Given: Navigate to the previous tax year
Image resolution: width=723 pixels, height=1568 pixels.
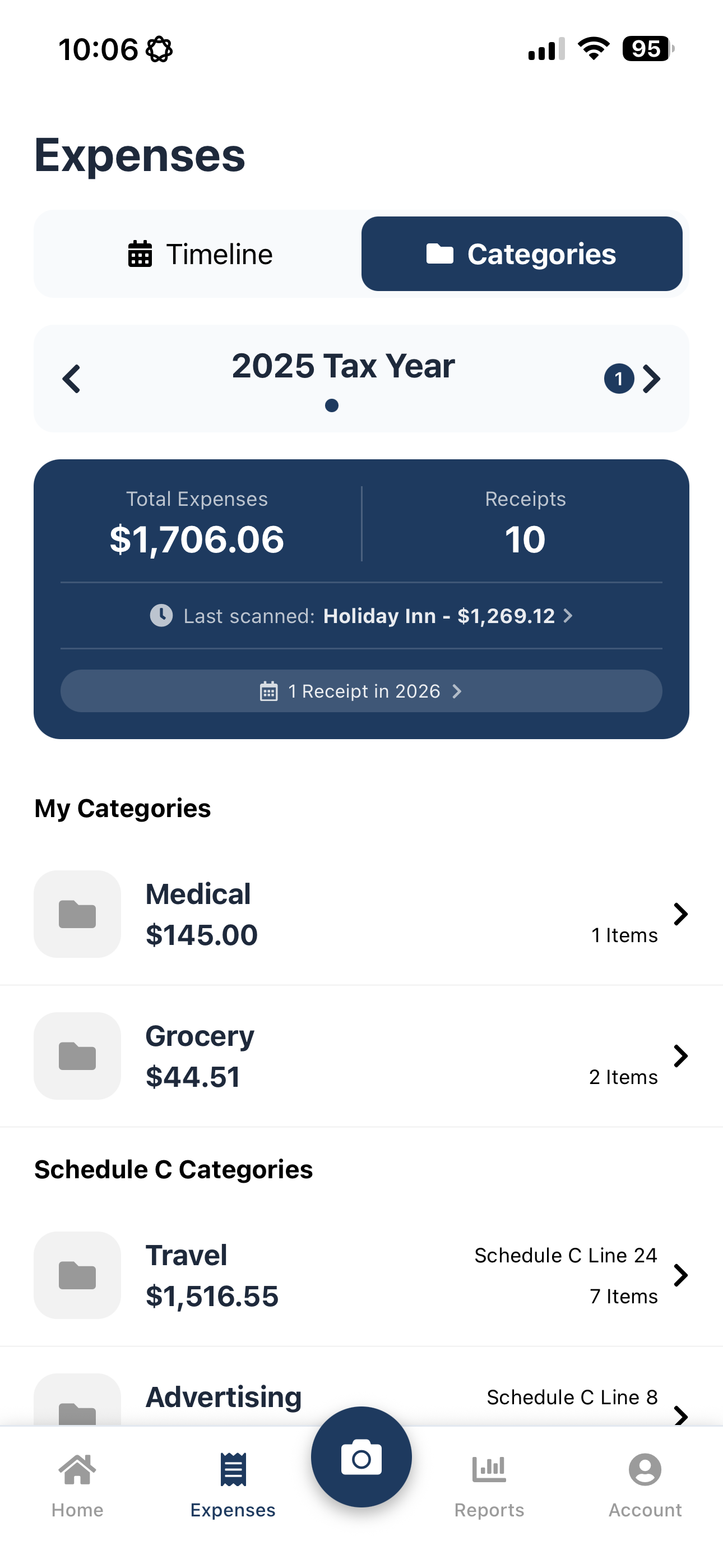Looking at the screenshot, I should point(71,378).
